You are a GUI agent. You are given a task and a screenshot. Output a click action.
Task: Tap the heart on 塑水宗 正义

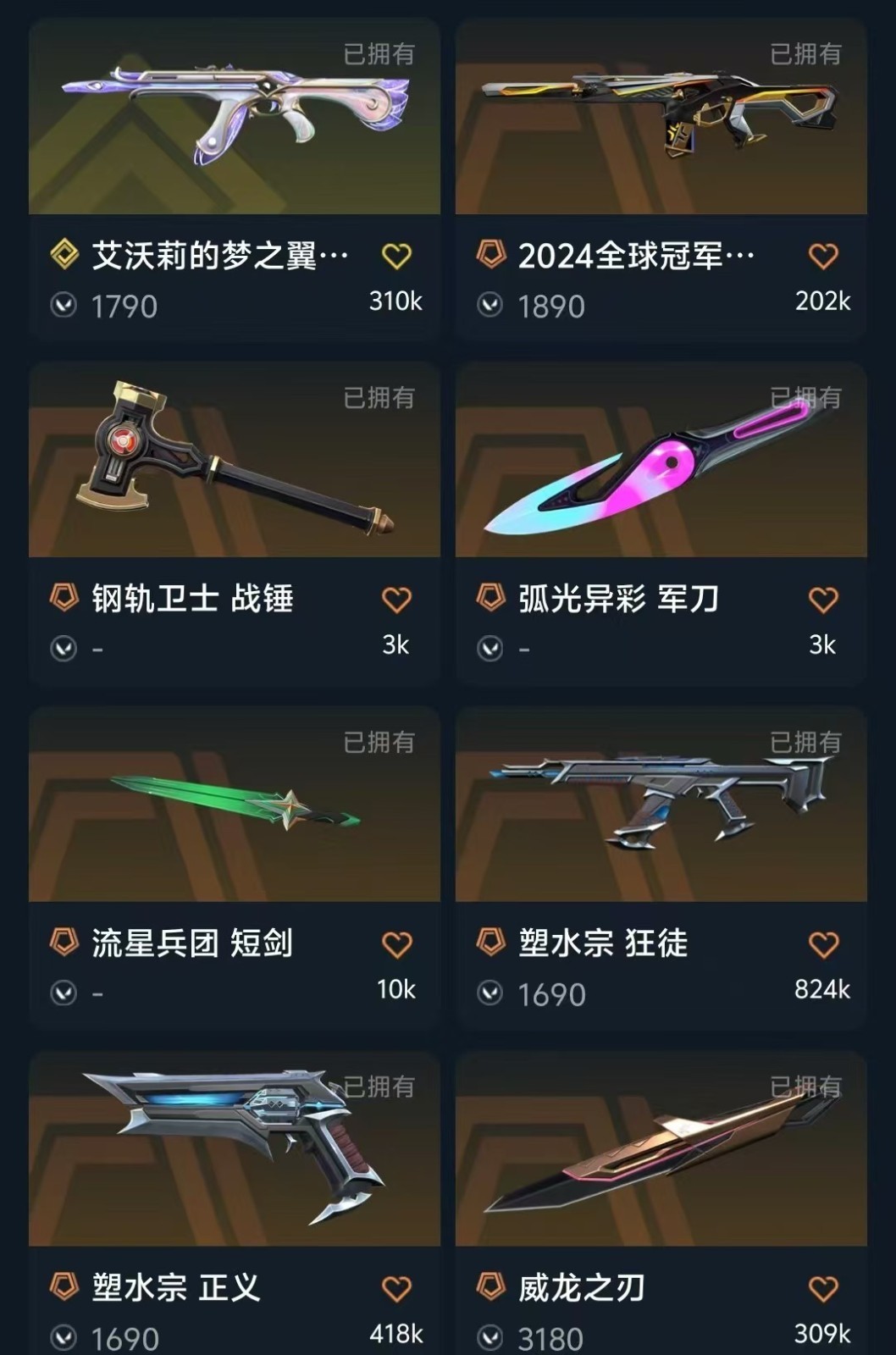(396, 1289)
